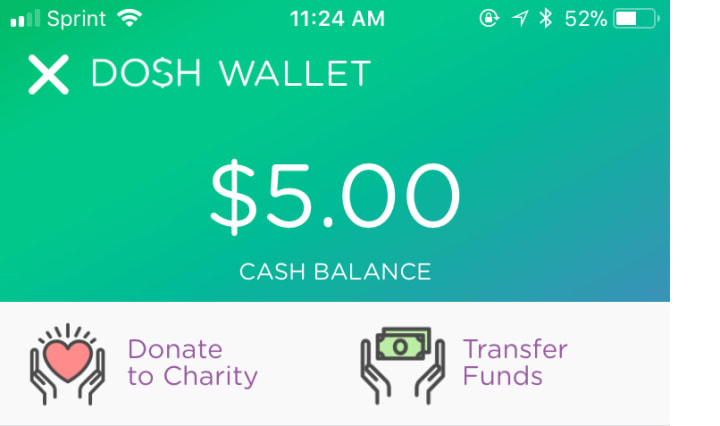Close the Dosh Wallet screen
Viewport: 720px width, 426px height.
point(48,75)
